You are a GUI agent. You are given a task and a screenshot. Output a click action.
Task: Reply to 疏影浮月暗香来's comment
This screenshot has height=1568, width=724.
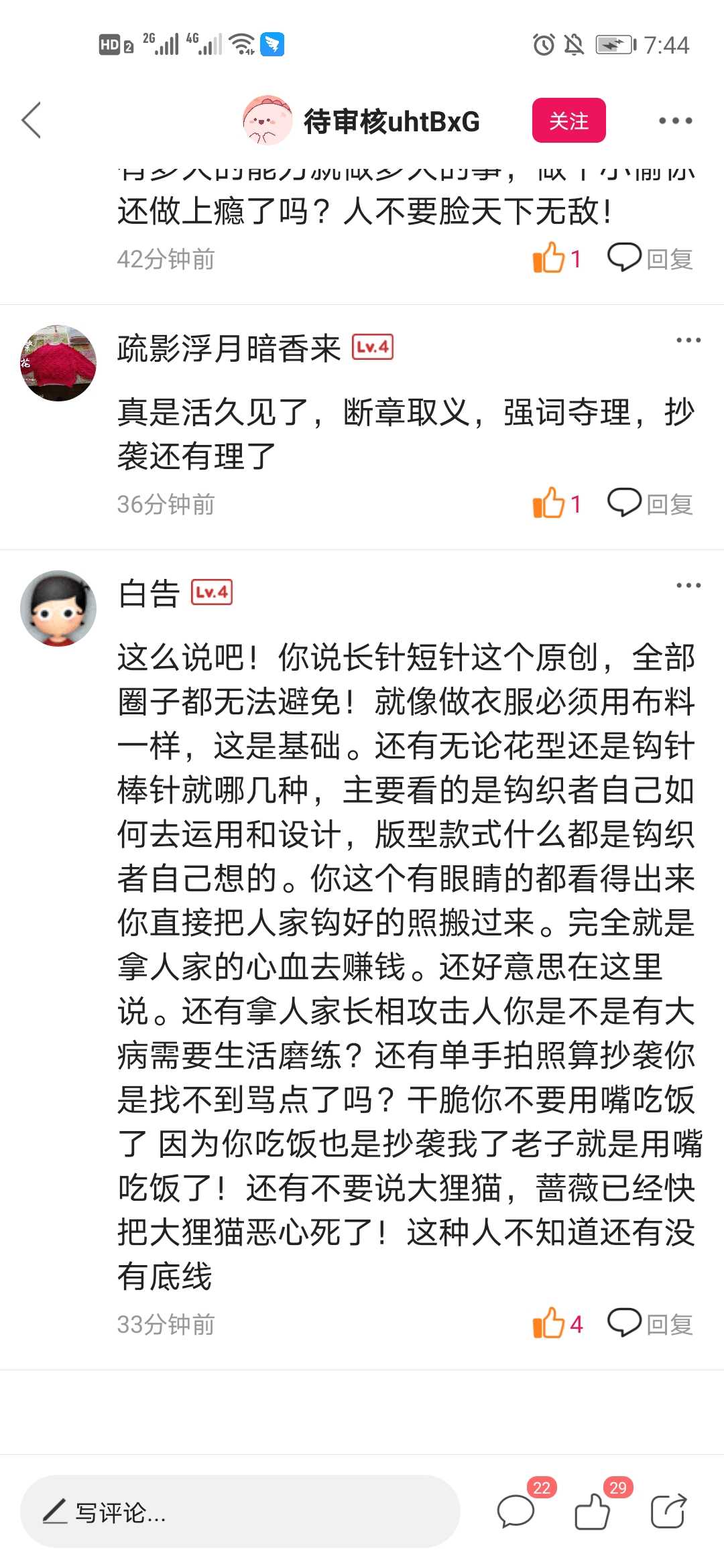pos(650,503)
